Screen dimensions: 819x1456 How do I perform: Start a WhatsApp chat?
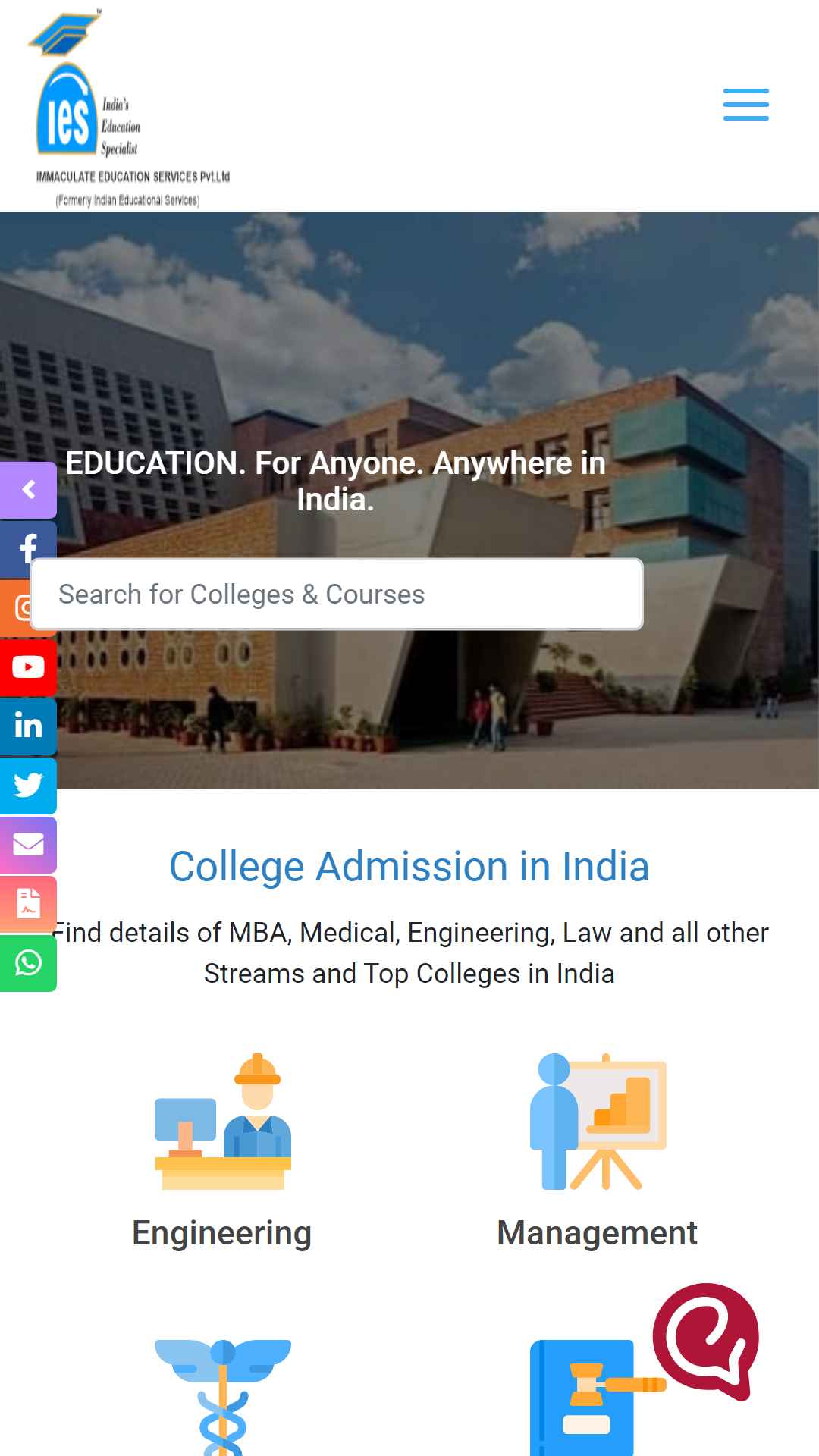(x=28, y=963)
